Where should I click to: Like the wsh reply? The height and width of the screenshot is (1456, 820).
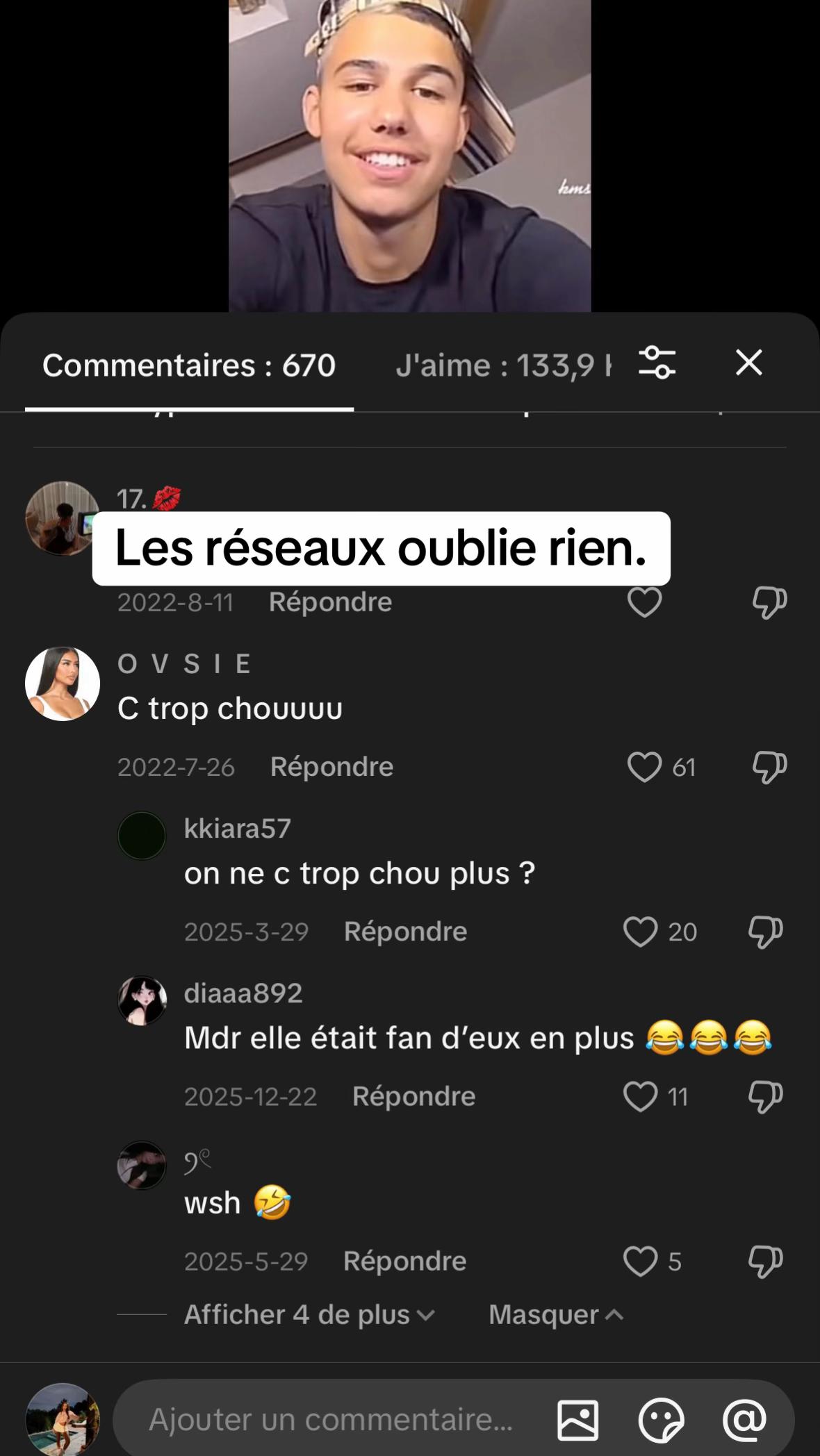point(640,1261)
